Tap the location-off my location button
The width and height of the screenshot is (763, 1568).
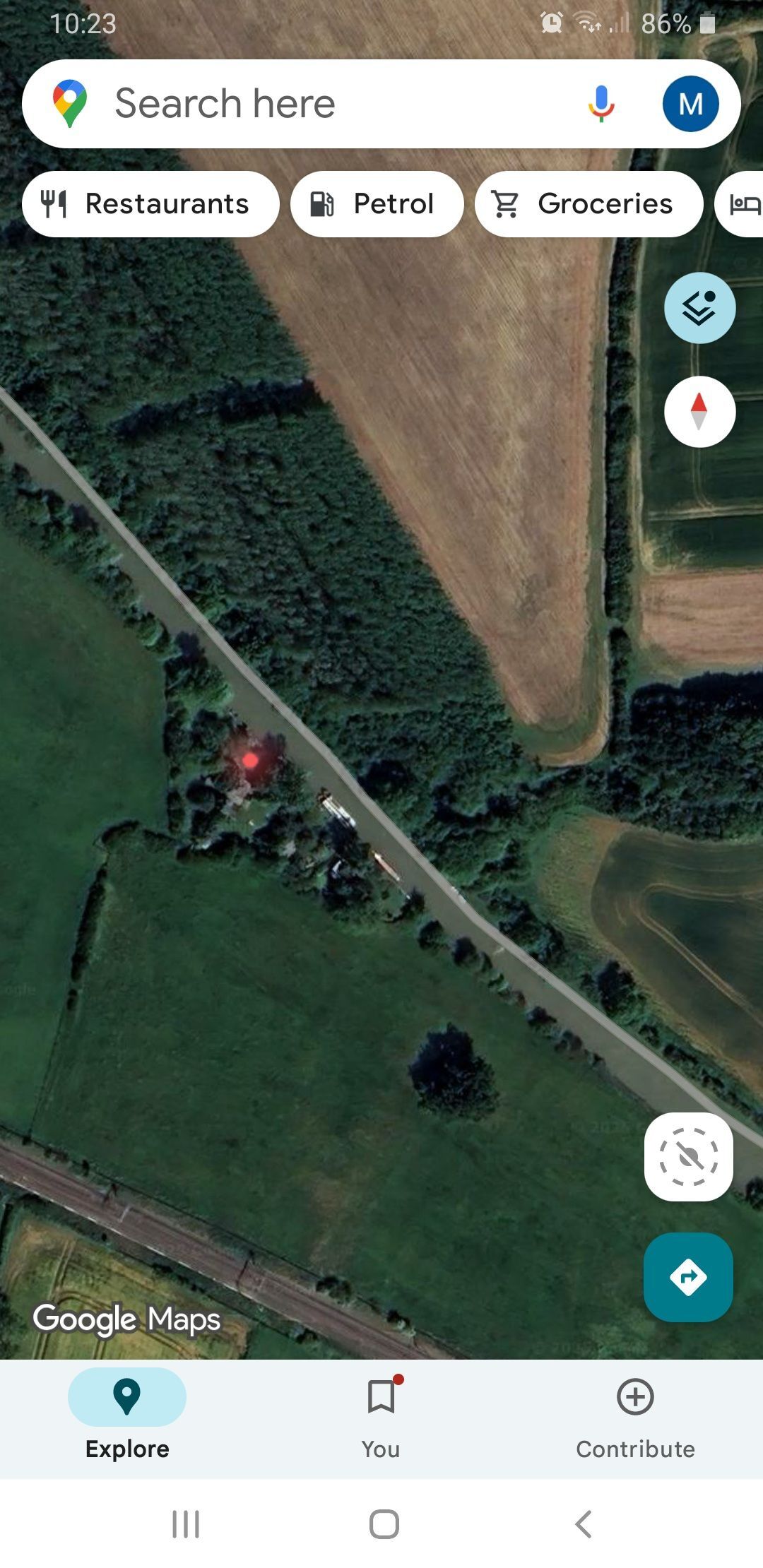pos(688,1157)
